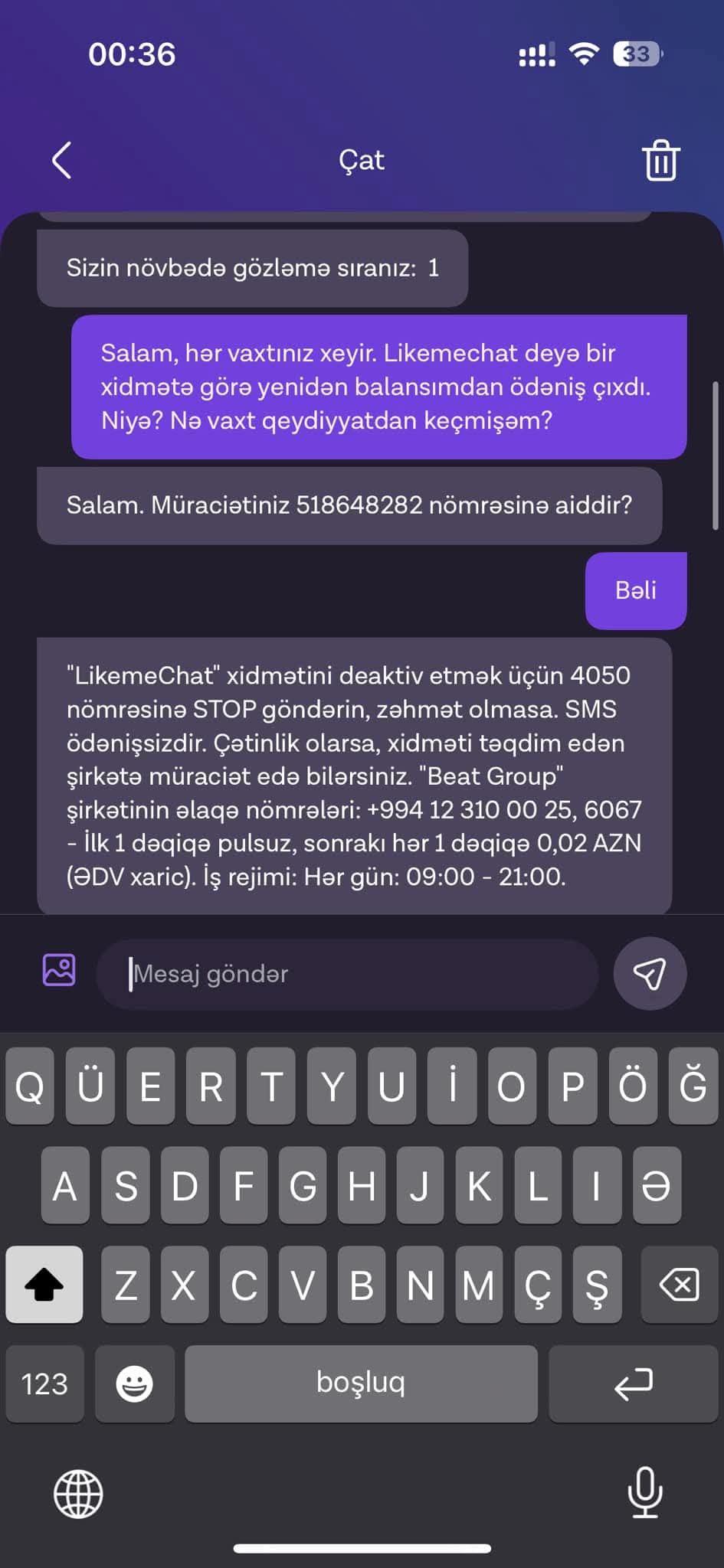Focus the Mesaj göndər text field

[x=349, y=974]
